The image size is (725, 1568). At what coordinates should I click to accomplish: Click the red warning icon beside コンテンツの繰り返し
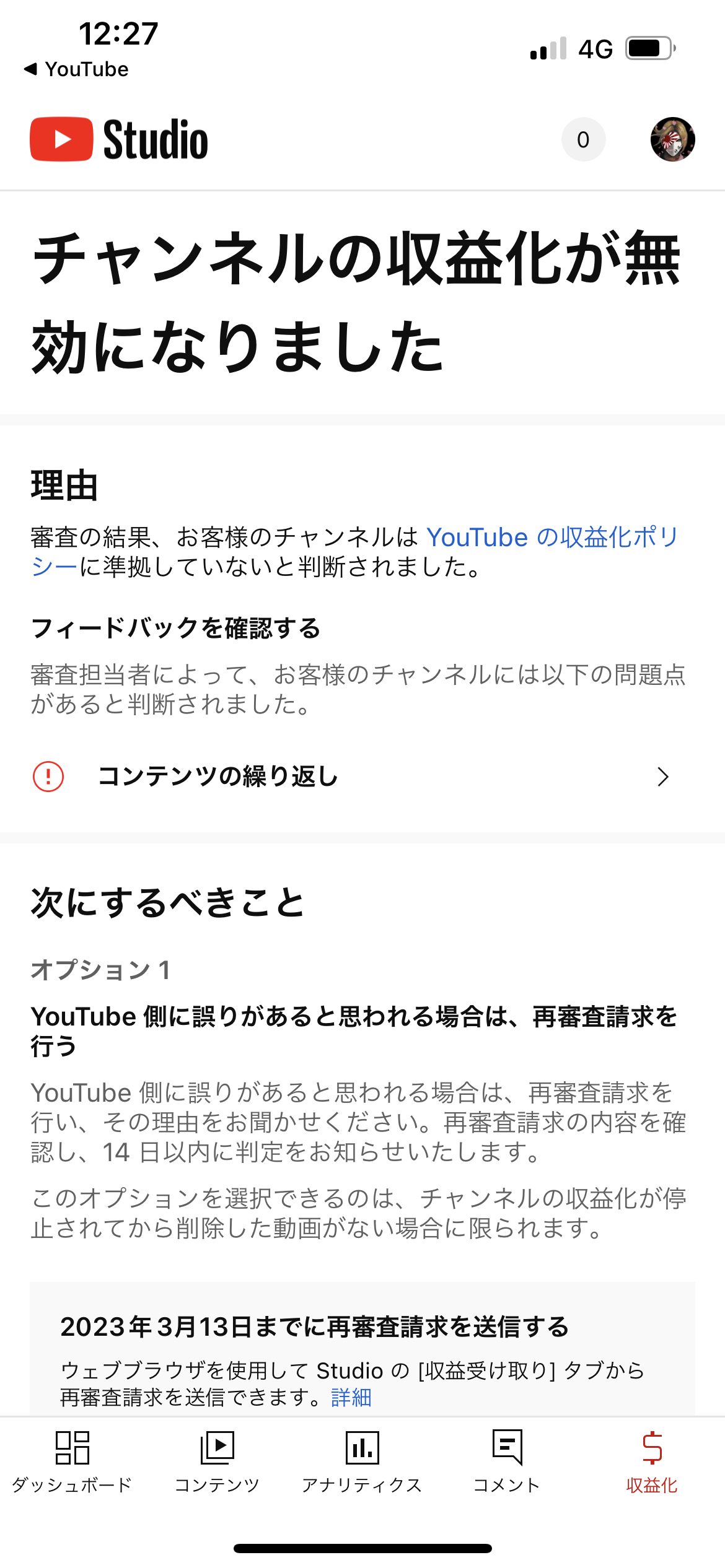(x=48, y=776)
